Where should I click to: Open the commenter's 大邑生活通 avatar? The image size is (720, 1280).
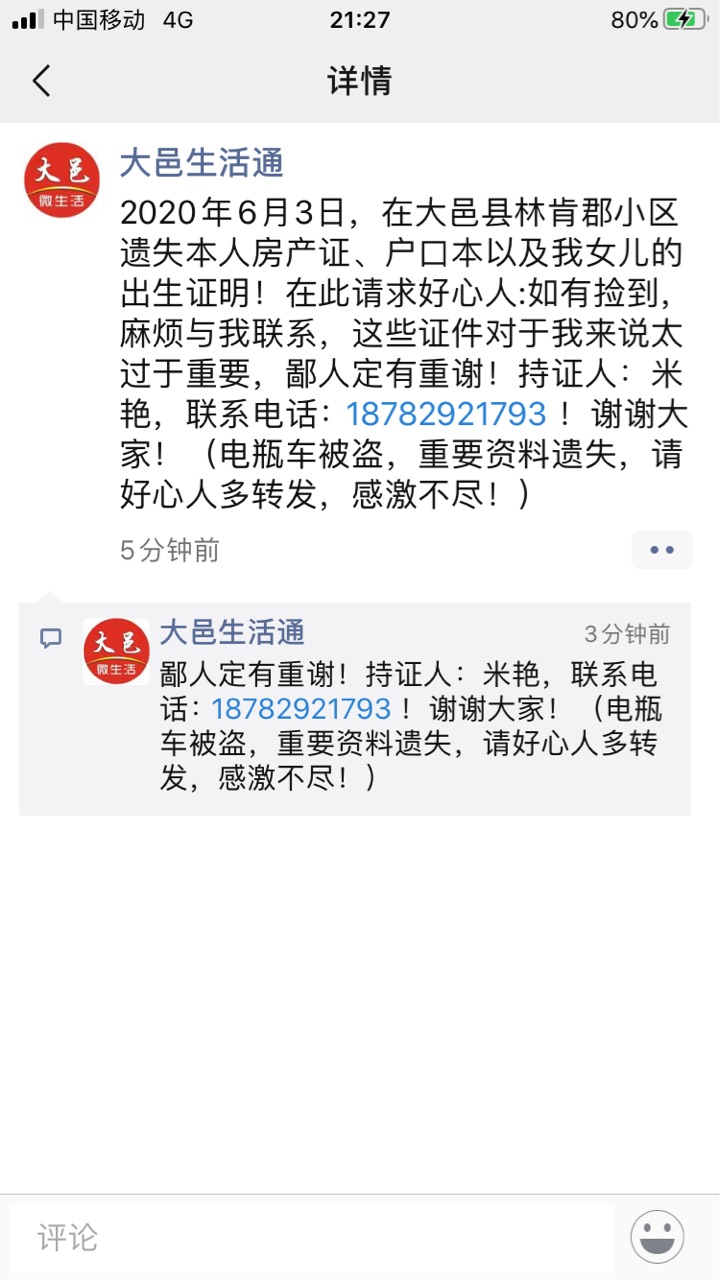[116, 651]
